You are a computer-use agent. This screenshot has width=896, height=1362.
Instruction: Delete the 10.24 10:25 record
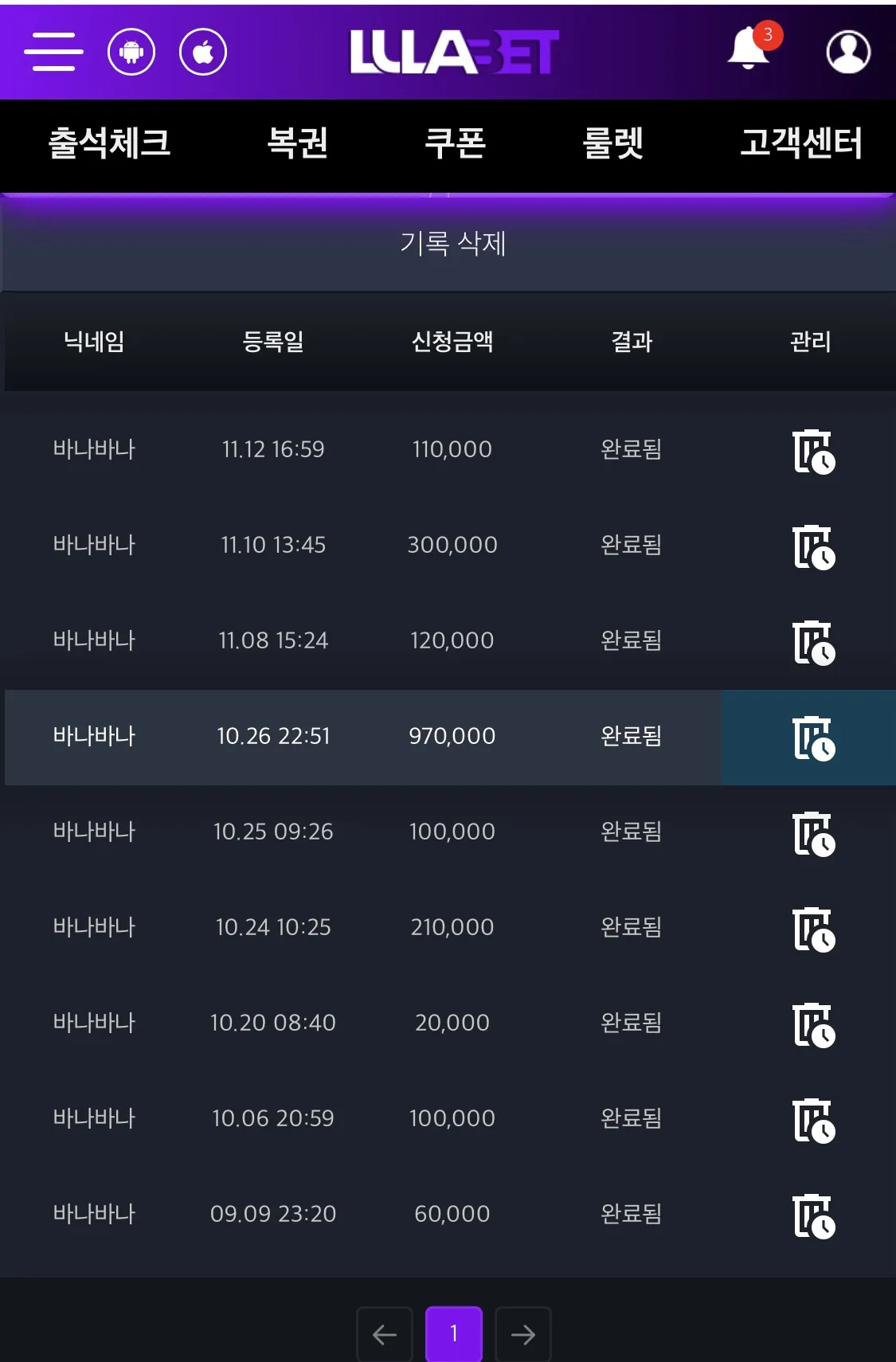(813, 930)
